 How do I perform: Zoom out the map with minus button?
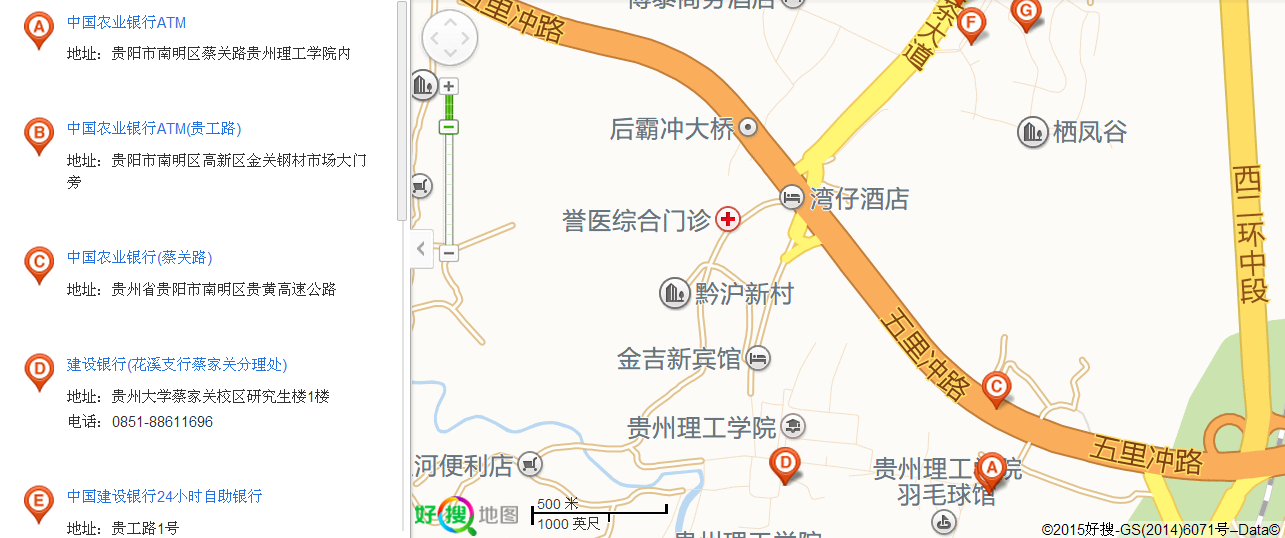click(449, 253)
